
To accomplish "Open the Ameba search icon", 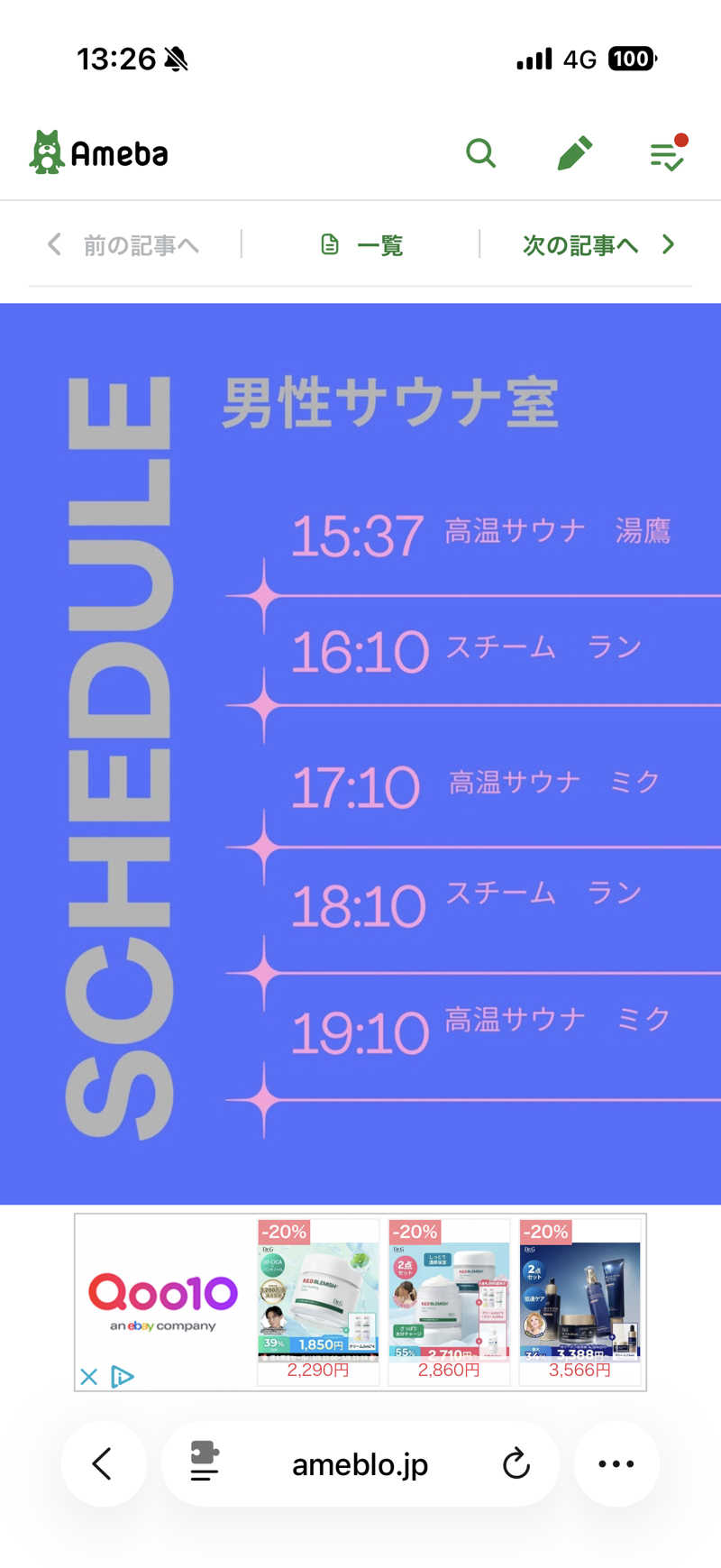I will click(x=480, y=153).
